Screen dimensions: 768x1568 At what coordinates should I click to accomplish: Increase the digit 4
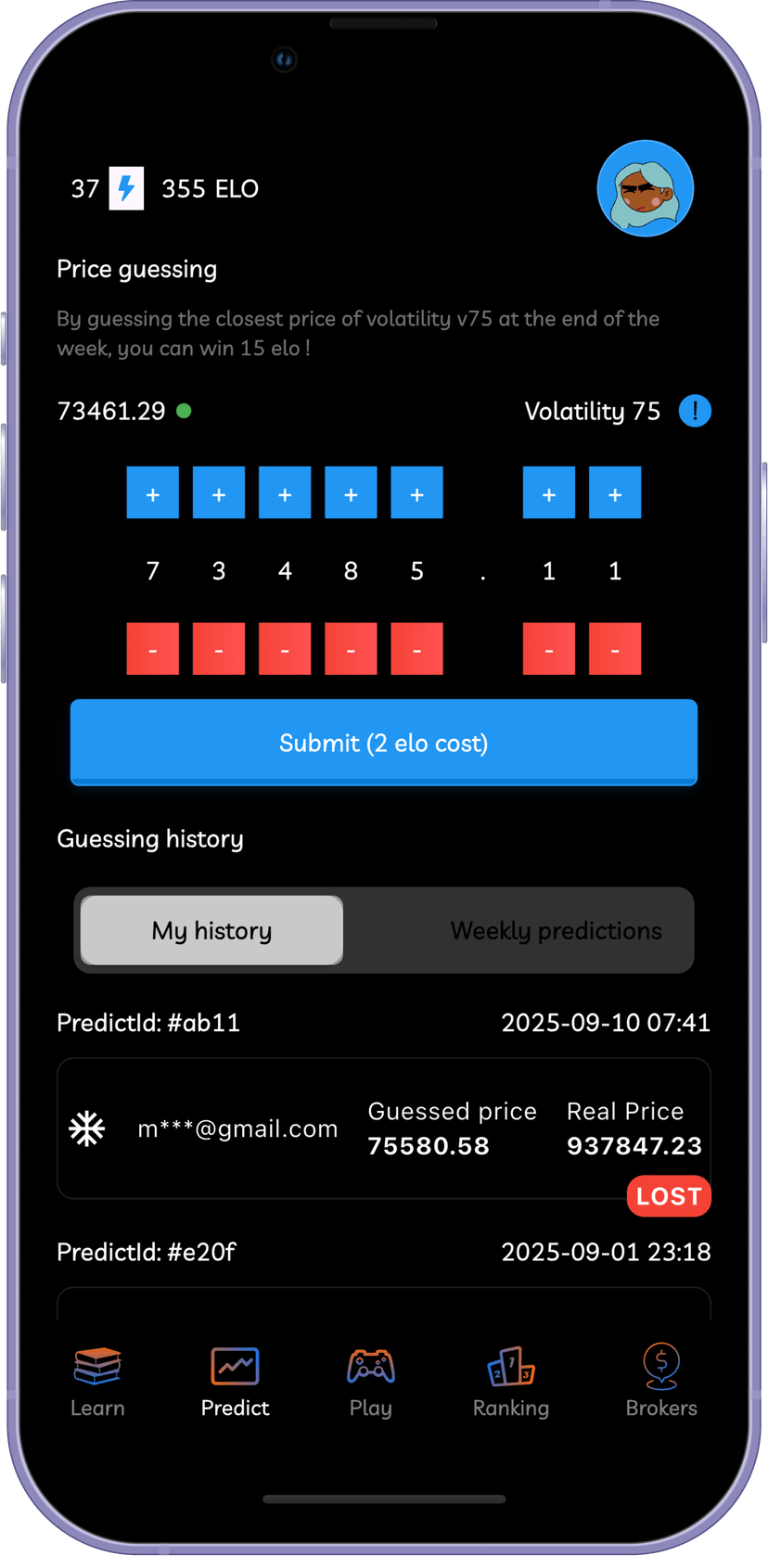pos(285,492)
